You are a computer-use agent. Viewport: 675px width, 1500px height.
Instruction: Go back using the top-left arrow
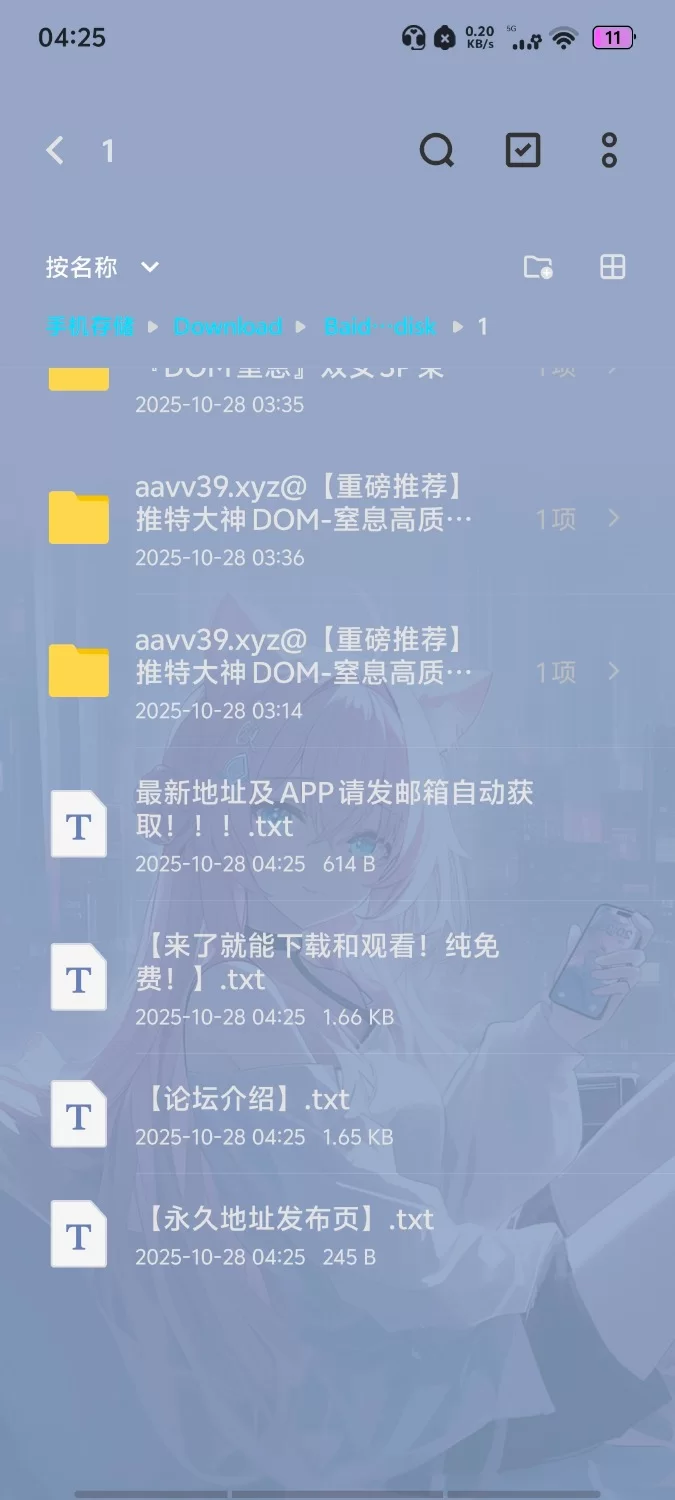(55, 151)
